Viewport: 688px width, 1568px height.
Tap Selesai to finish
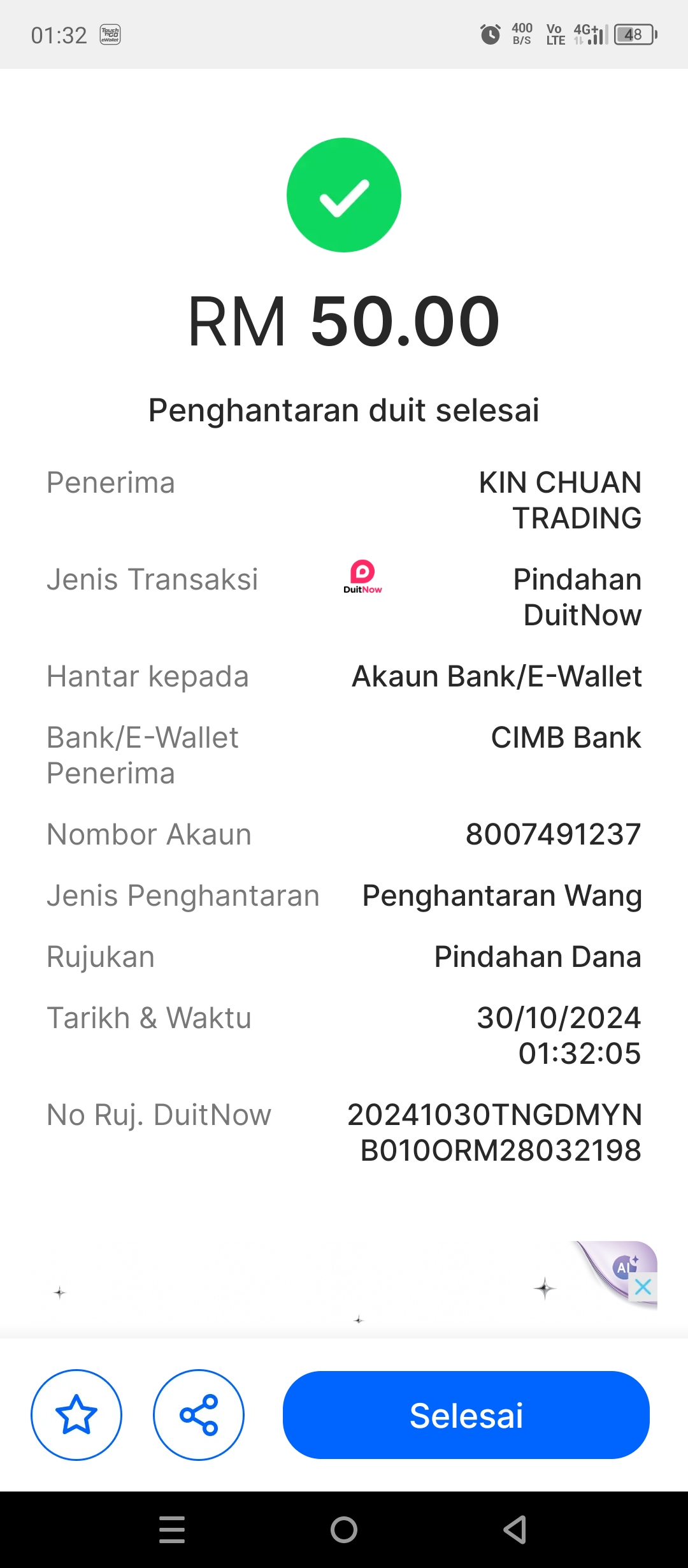pos(466,1415)
